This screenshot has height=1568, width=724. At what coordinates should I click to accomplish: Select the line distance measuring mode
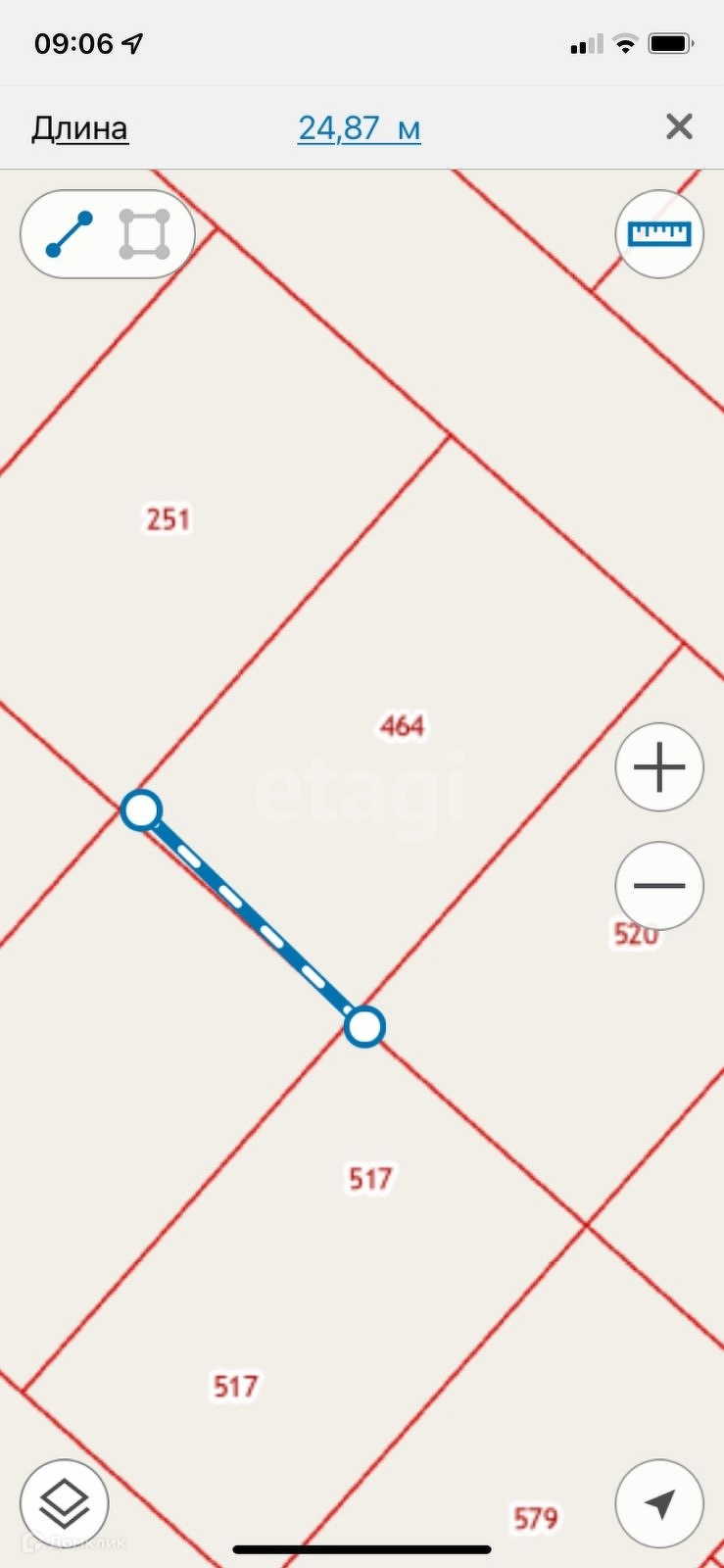tap(70, 234)
